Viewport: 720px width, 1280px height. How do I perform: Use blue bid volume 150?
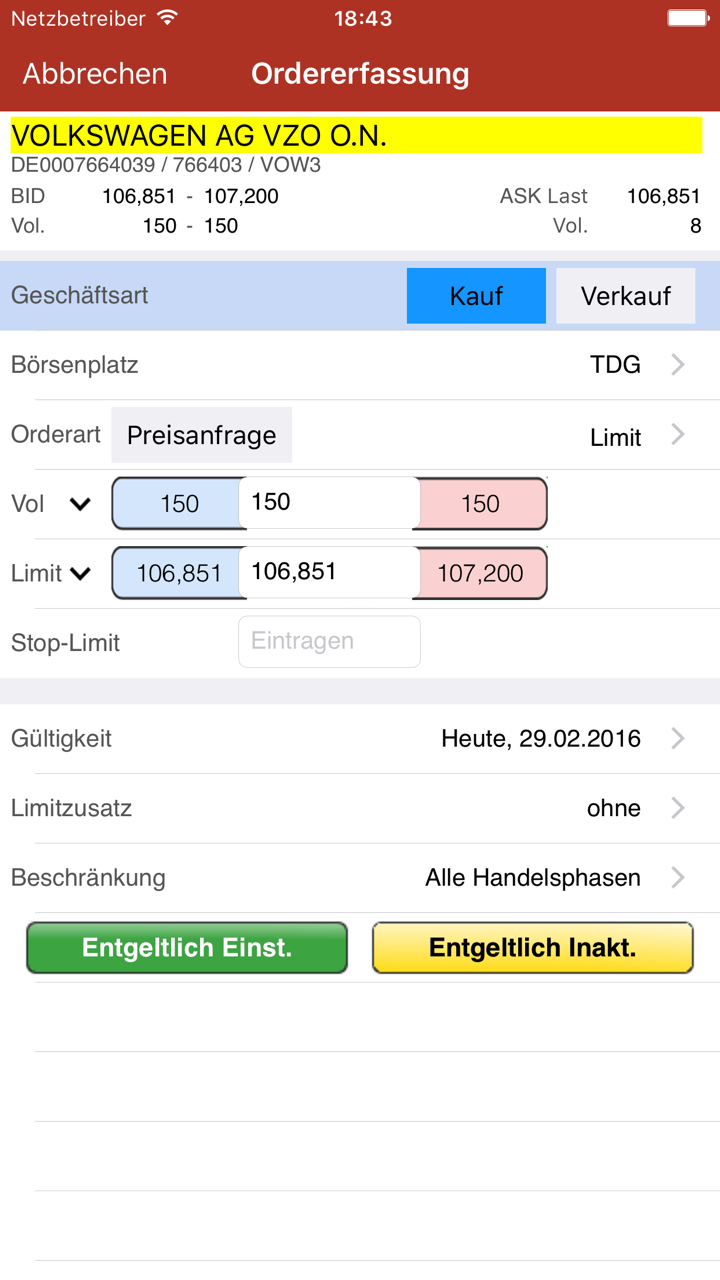point(178,504)
